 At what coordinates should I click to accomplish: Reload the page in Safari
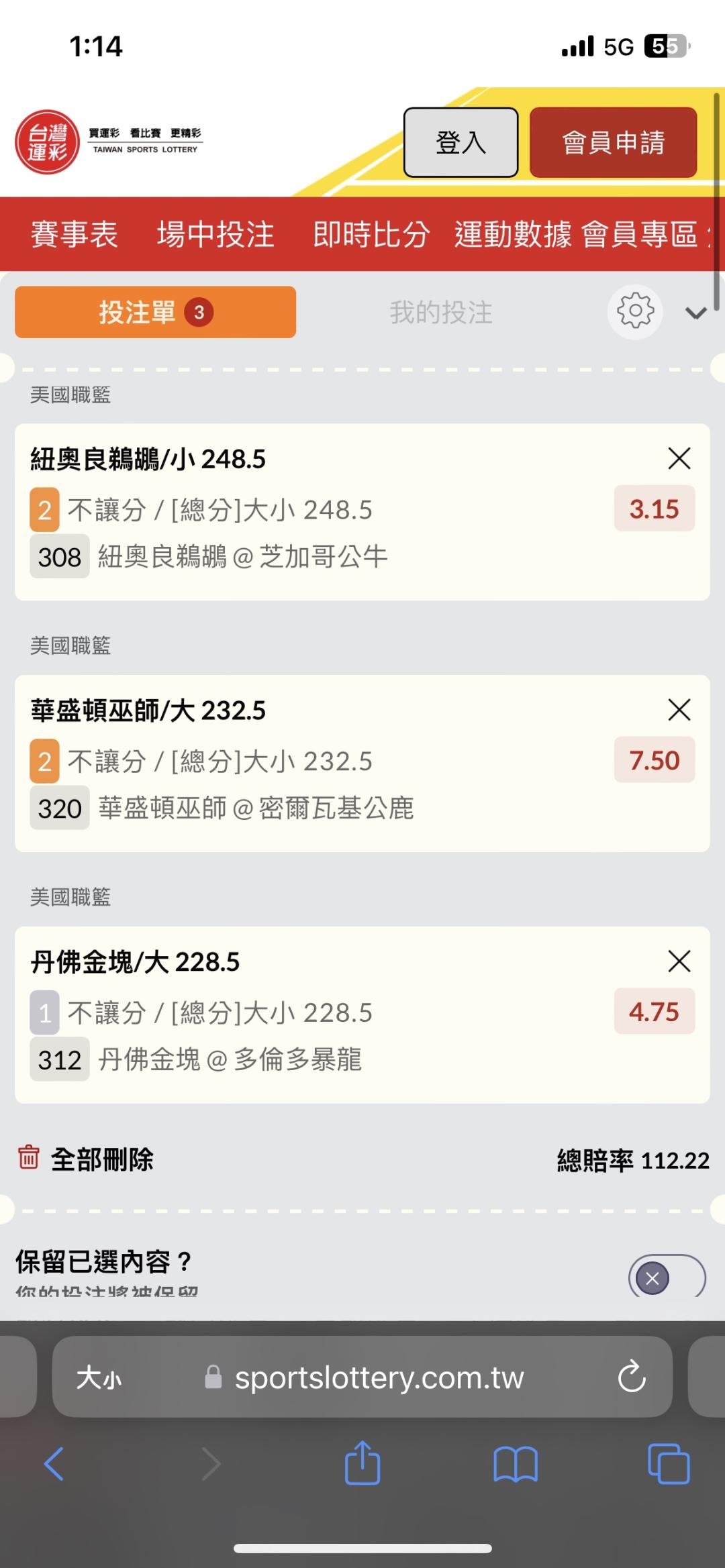[631, 1377]
